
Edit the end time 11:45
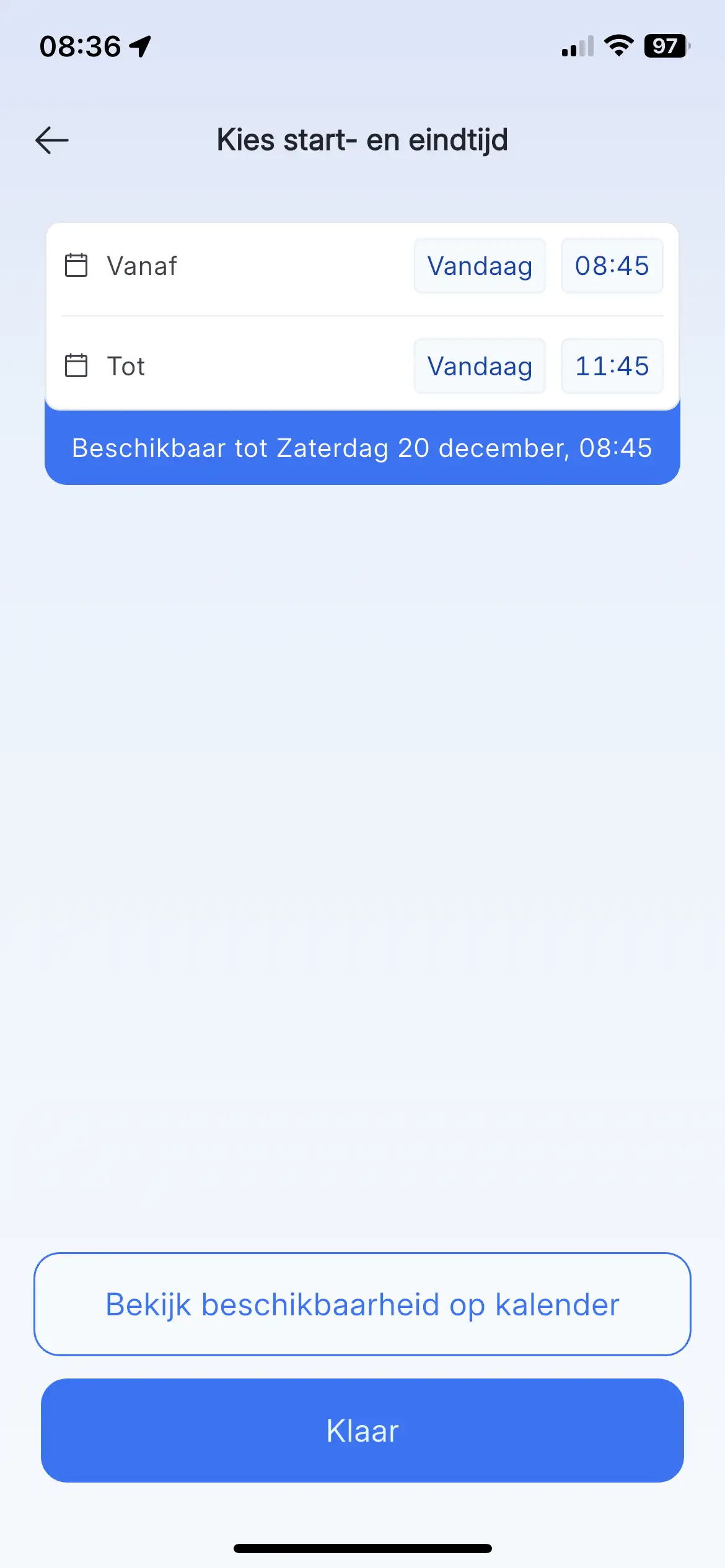click(x=612, y=366)
